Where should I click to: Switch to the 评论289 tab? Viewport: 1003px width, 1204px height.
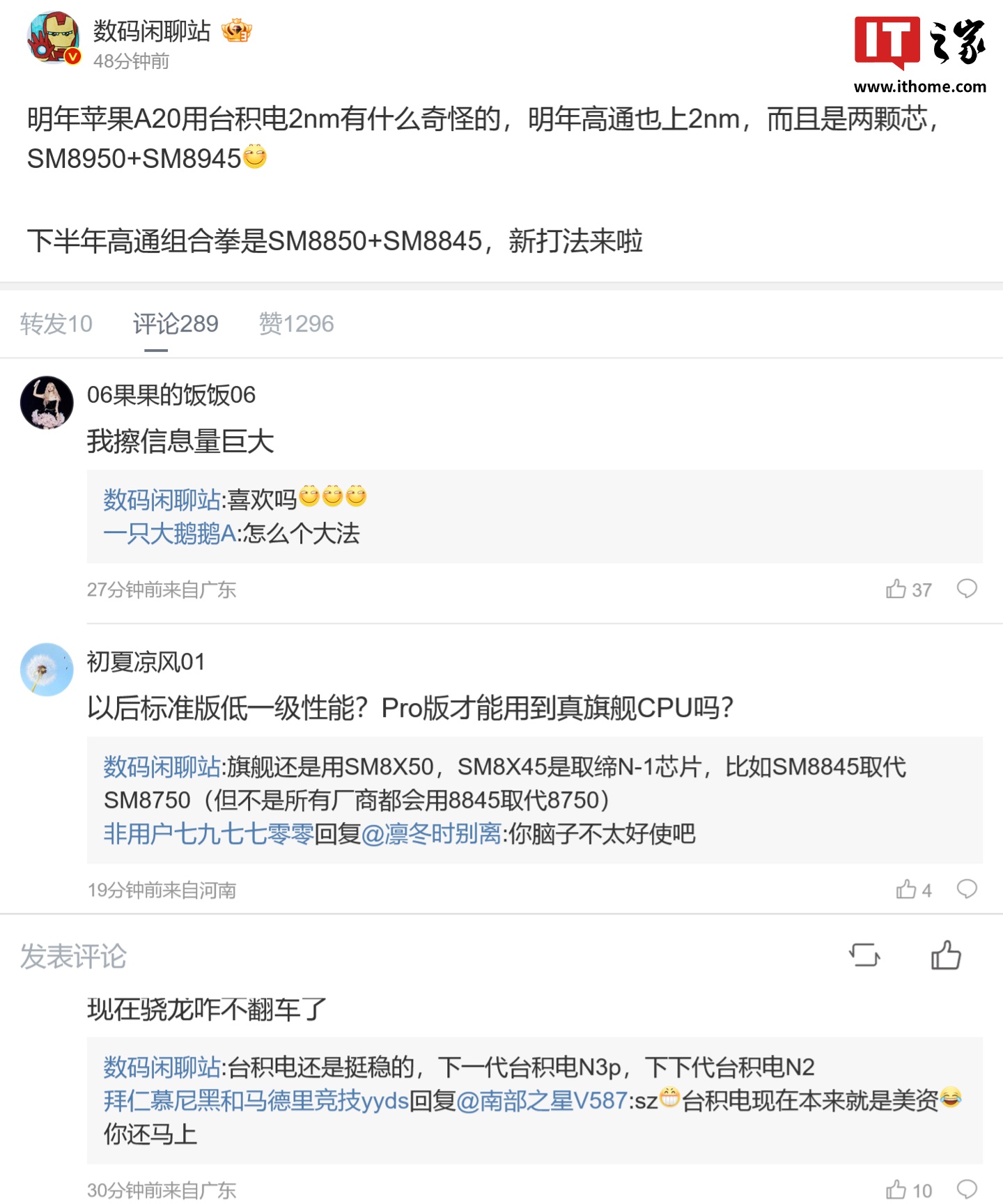tap(176, 324)
